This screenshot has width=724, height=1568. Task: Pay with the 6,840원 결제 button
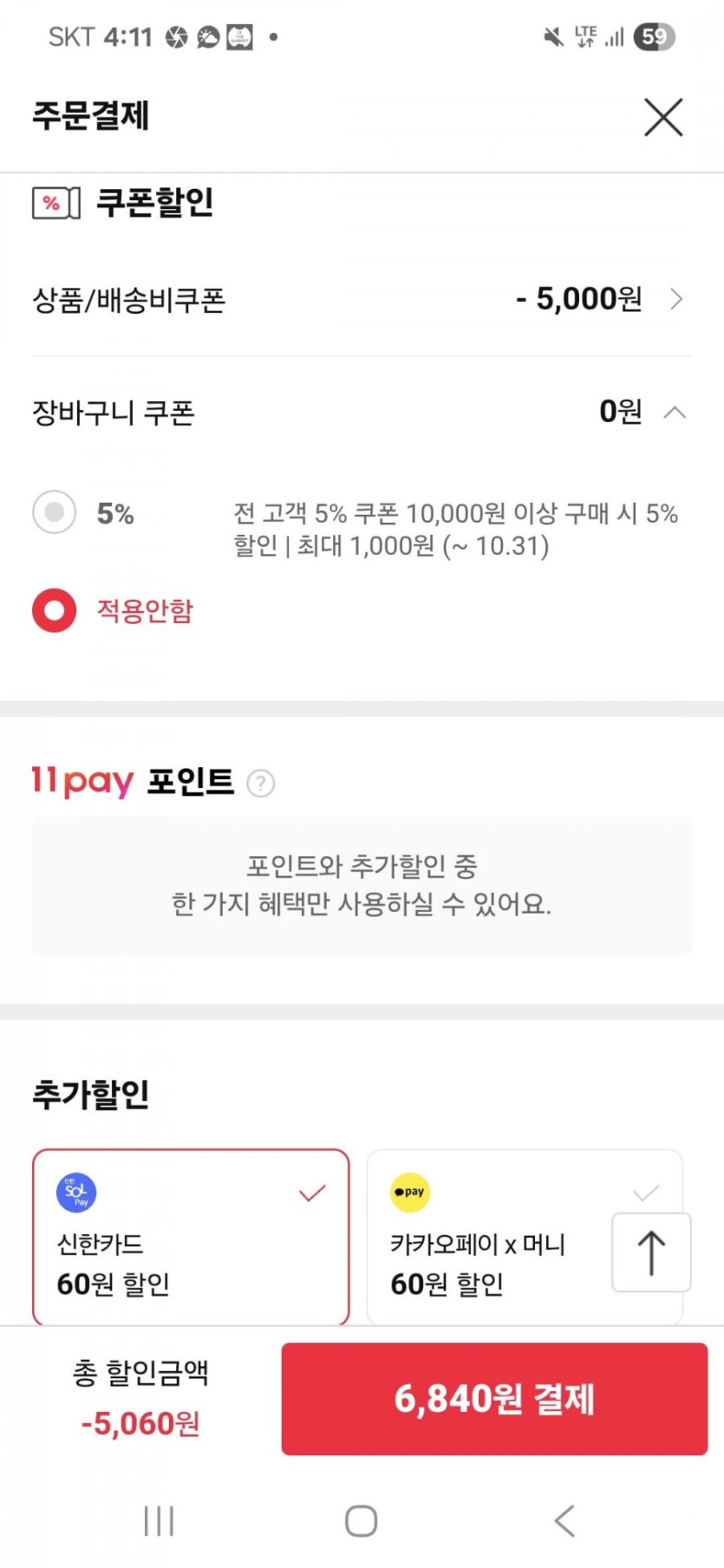tap(494, 1398)
